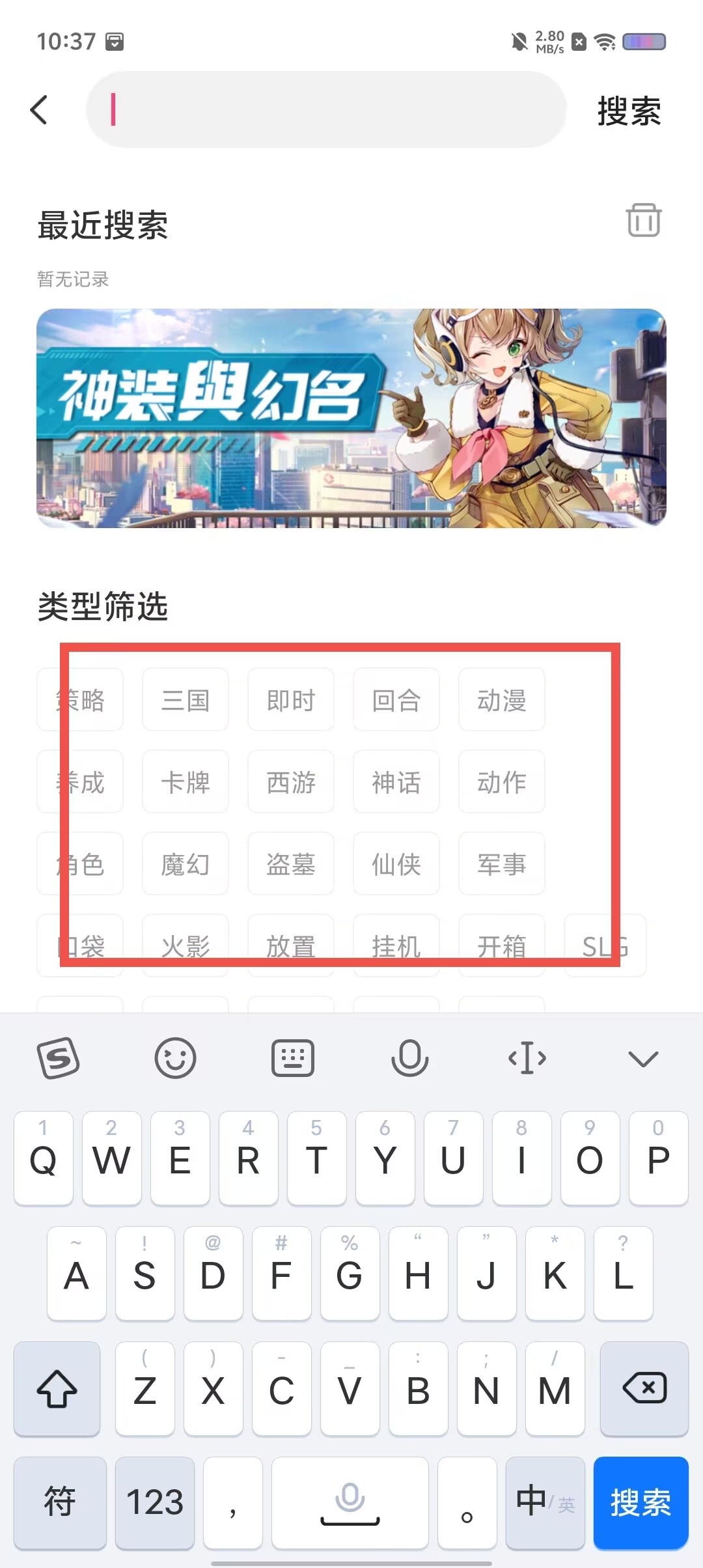The height and width of the screenshot is (1568, 703).
Task: Tap the 动作 filter chip
Action: tap(502, 782)
